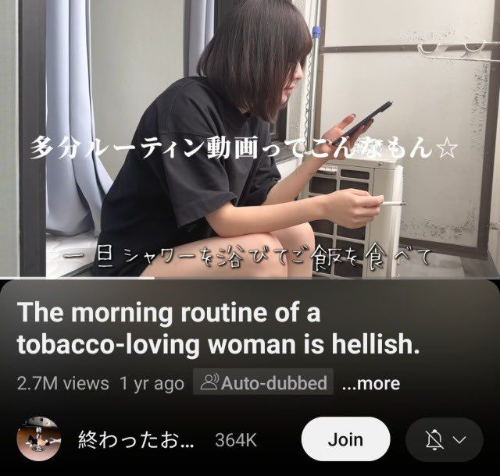
Task: Tap the video player area
Action: [250, 139]
